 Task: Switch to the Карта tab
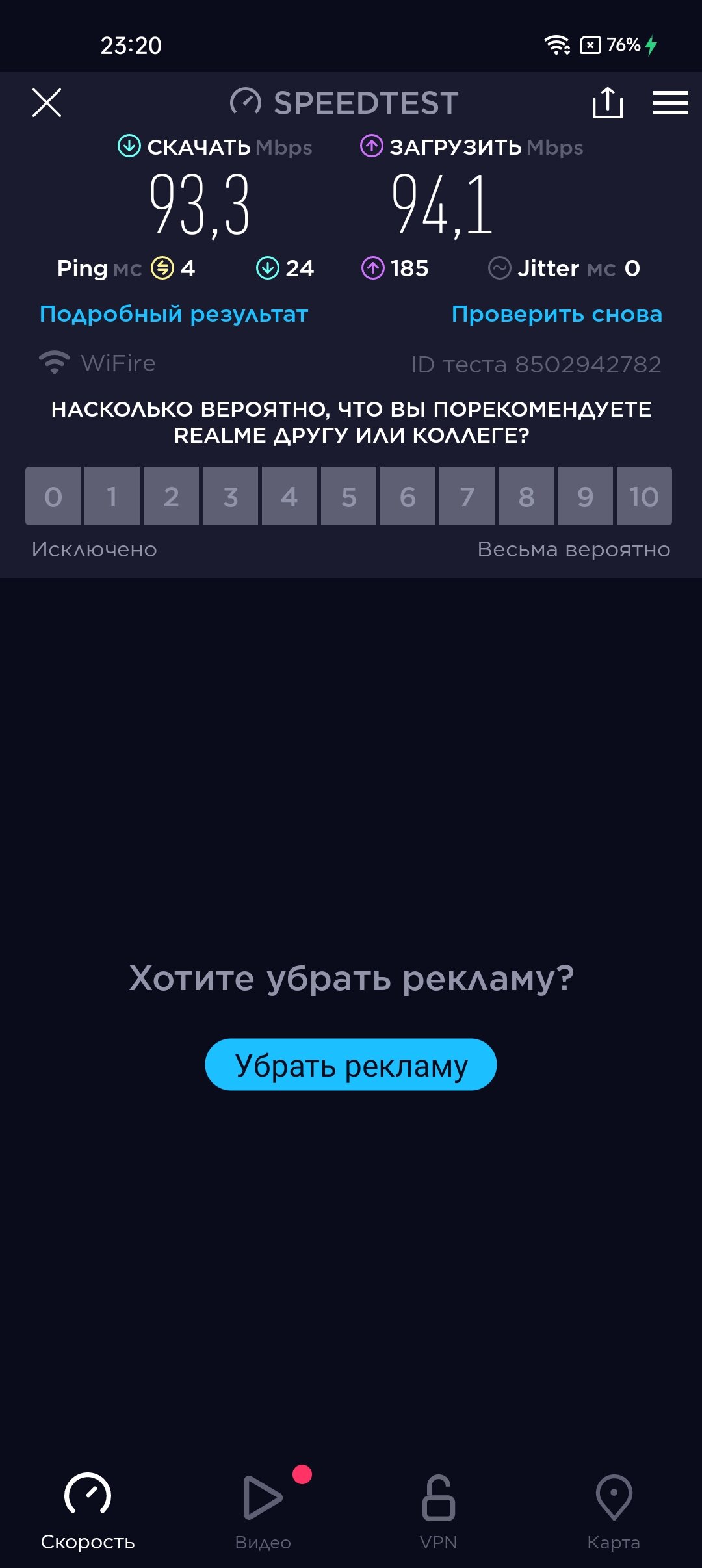coord(614,1511)
